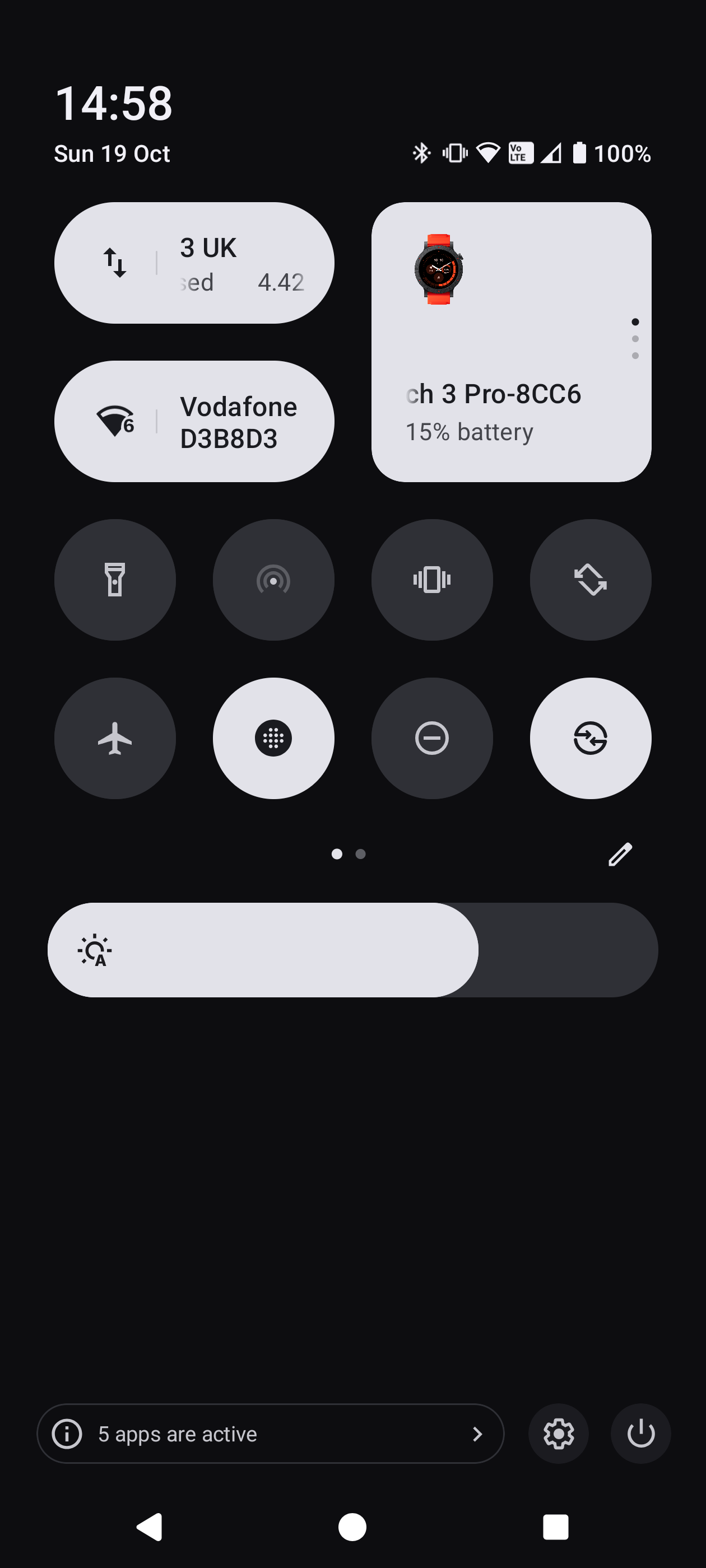Turn on the flashlight
This screenshot has width=706, height=1568.
click(115, 580)
